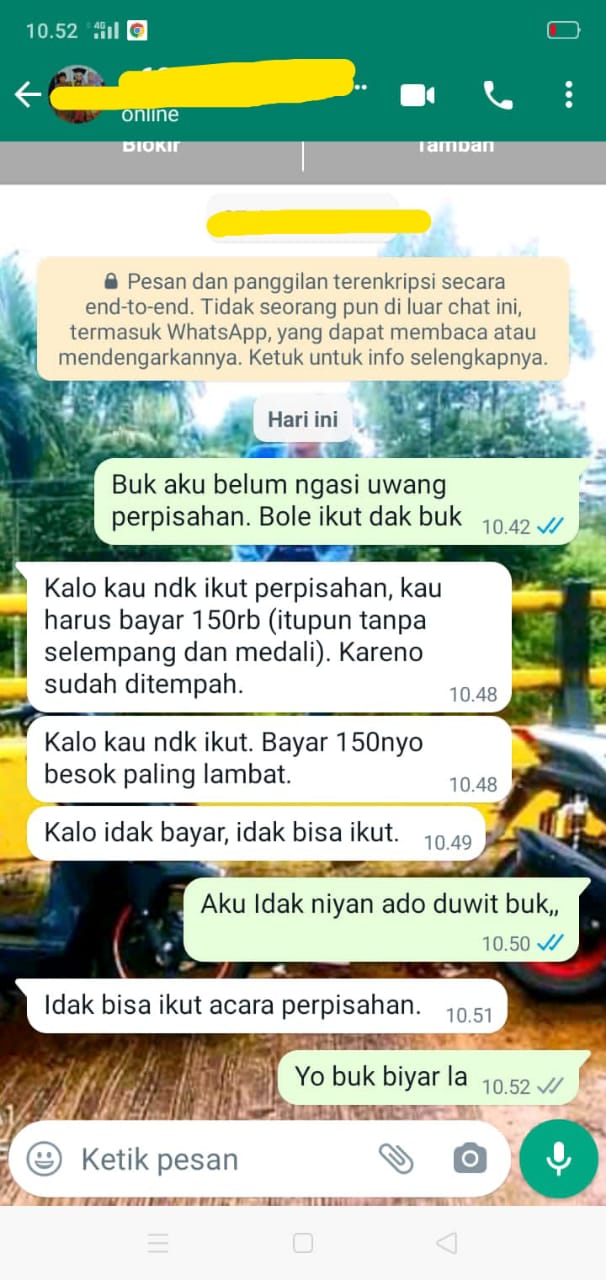The image size is (606, 1280).
Task: Open the end-to-end encryption info notice
Action: point(303,319)
